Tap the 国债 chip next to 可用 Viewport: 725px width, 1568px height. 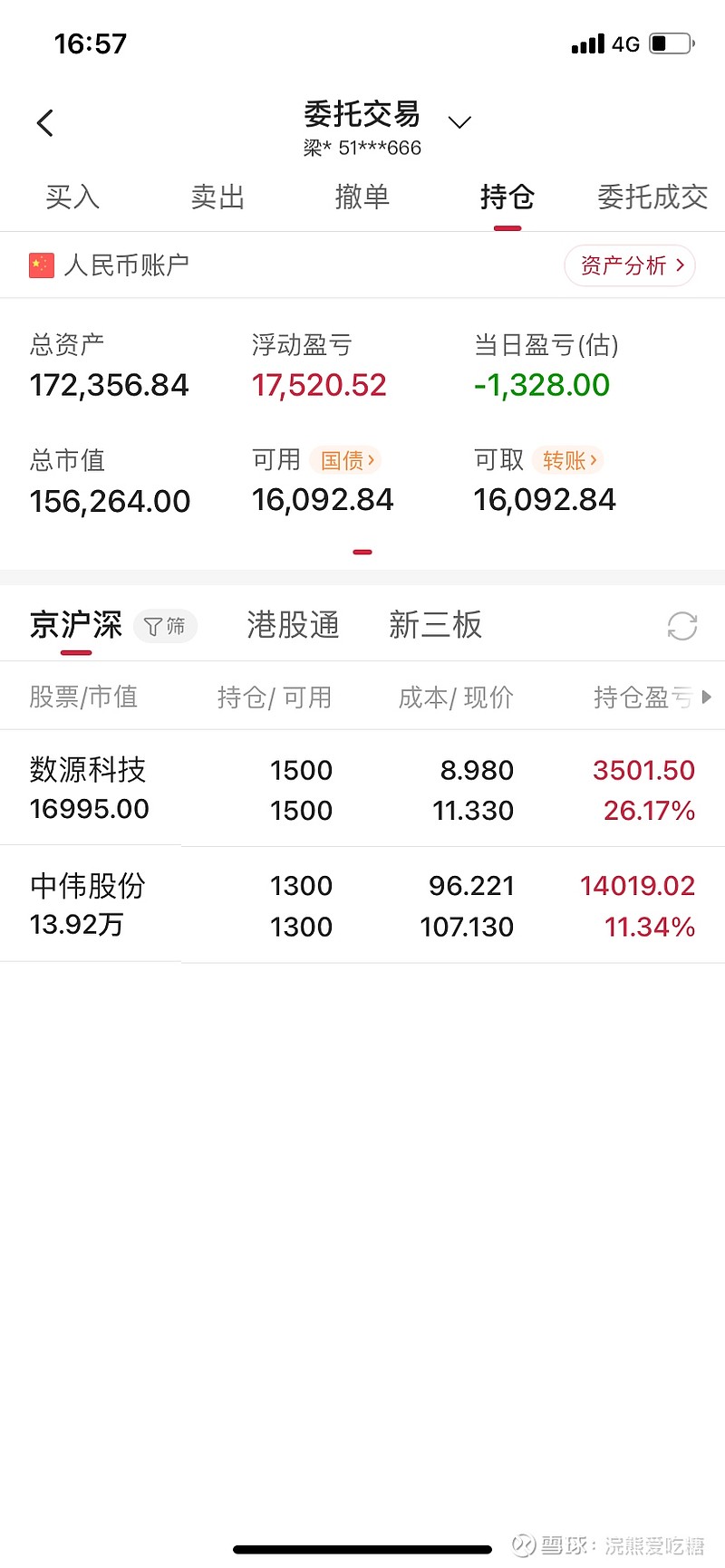coord(345,460)
